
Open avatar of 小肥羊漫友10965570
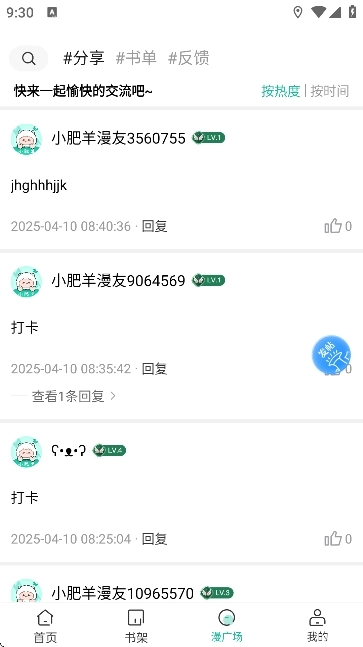[26, 591]
